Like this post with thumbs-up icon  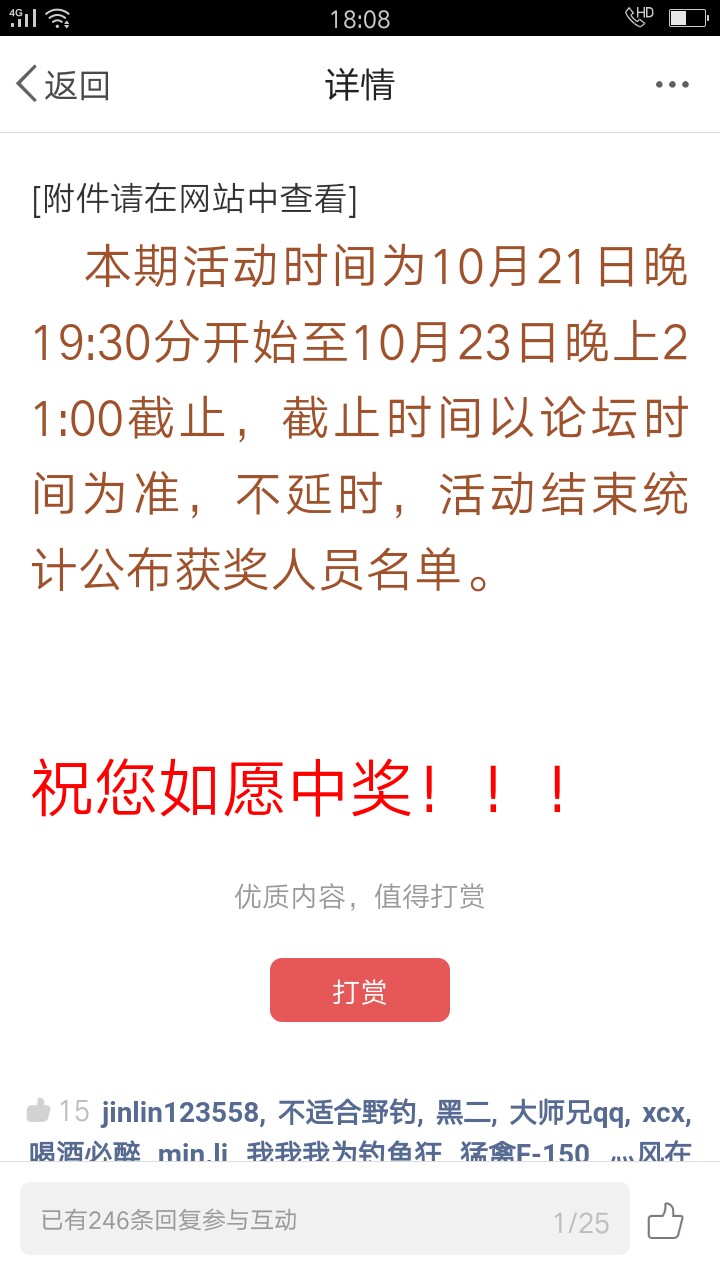coord(666,1220)
